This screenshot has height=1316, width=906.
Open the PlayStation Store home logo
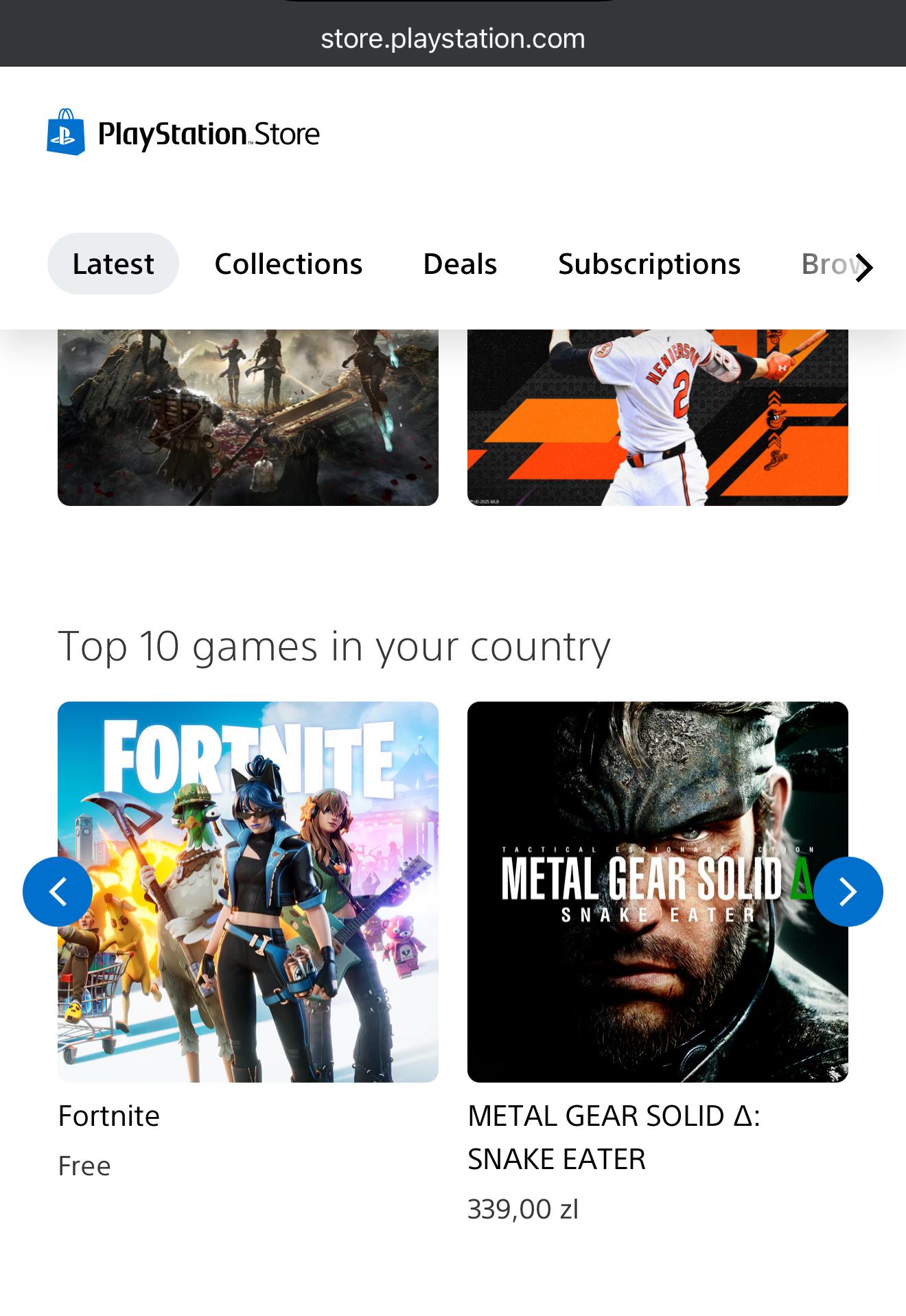[183, 133]
